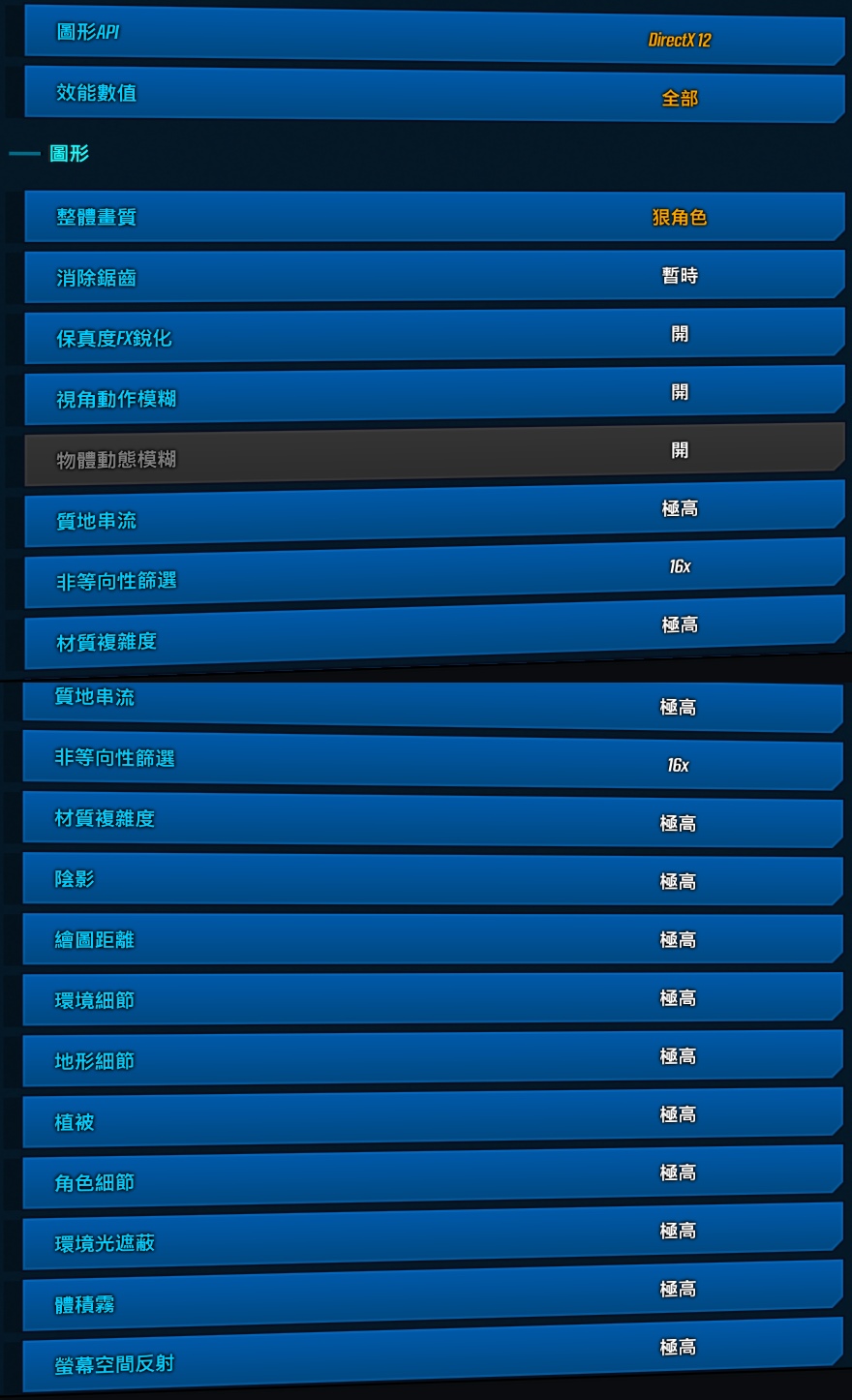
Task: Change 環境光遮蔽 ambient occlusion quality
Action: pos(426,1234)
